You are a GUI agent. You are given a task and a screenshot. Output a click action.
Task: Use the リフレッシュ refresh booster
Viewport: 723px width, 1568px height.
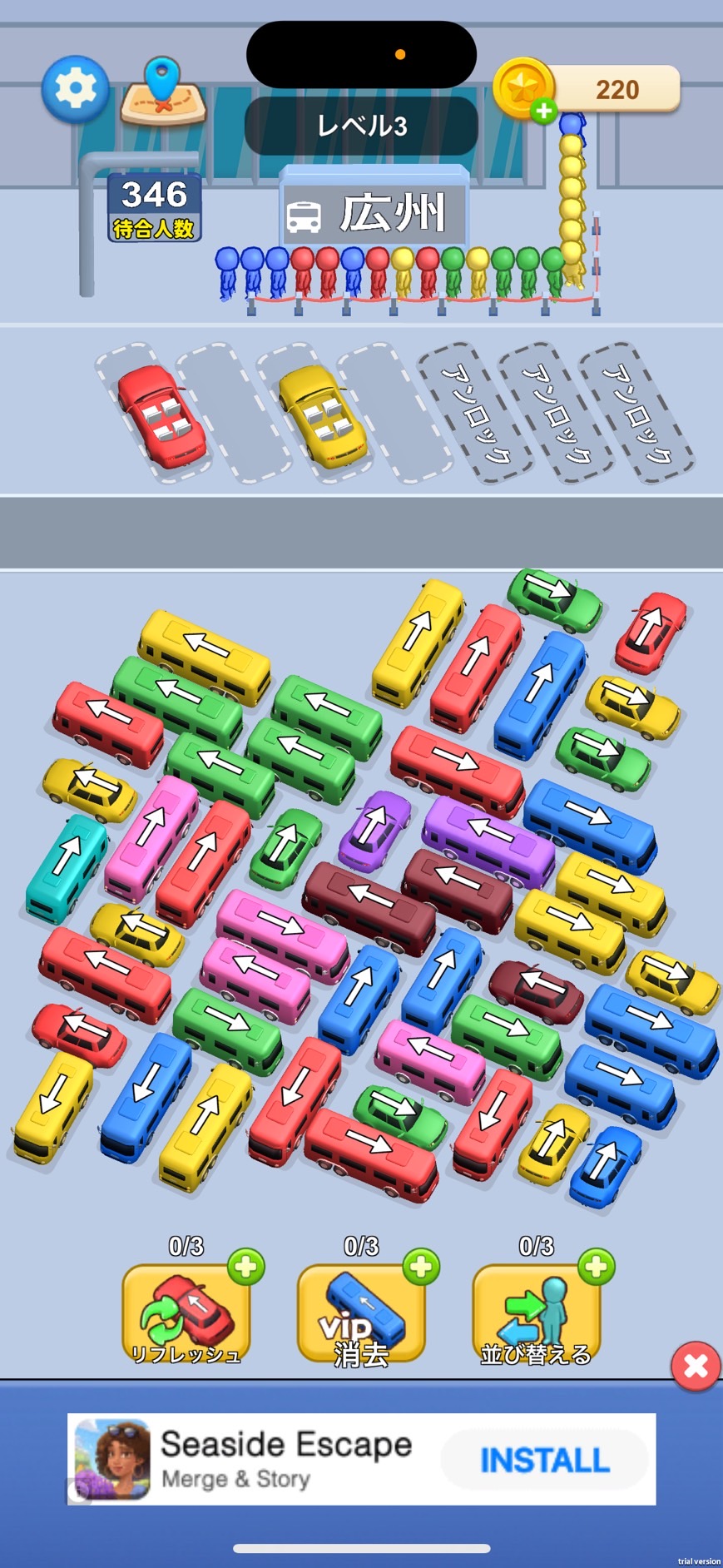click(x=186, y=1314)
